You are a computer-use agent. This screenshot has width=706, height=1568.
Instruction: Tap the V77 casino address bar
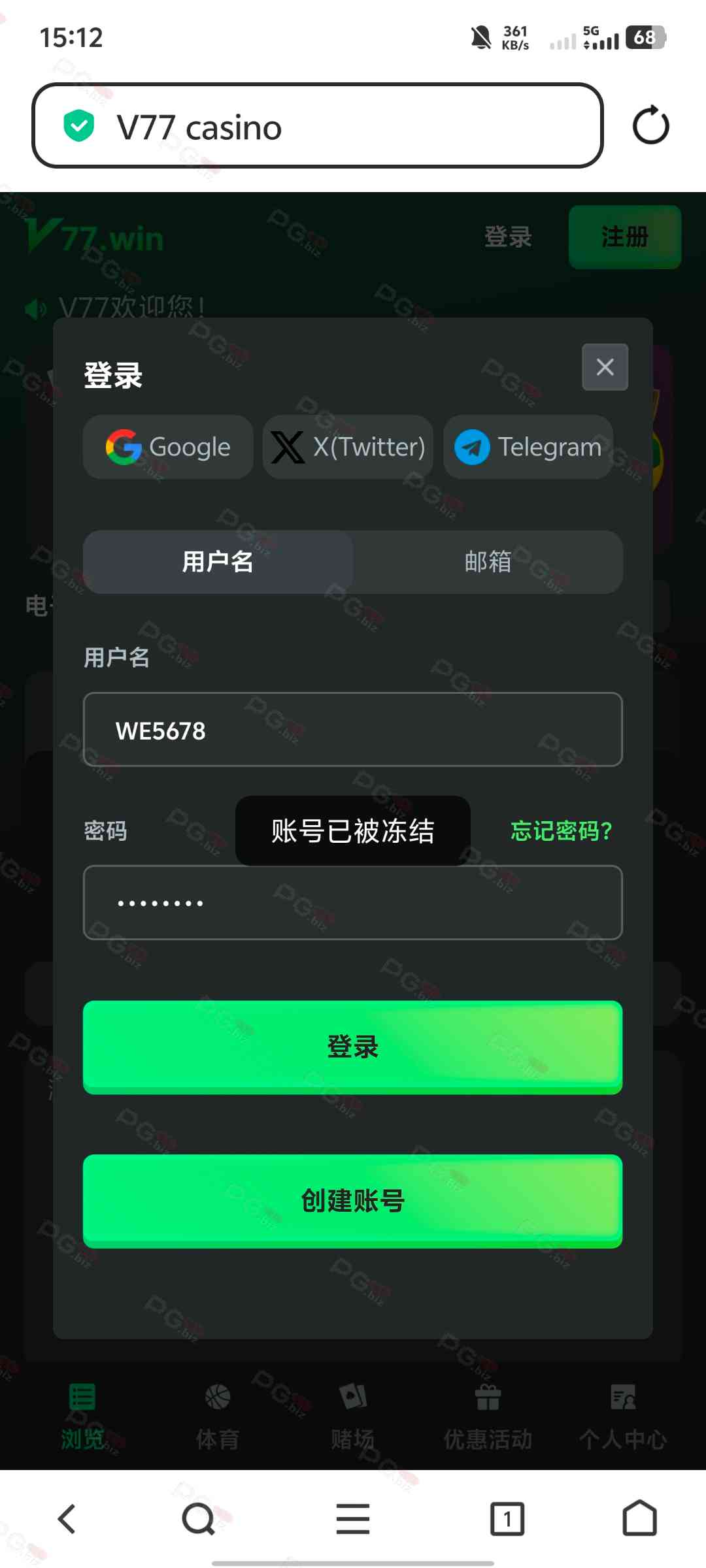click(x=317, y=125)
